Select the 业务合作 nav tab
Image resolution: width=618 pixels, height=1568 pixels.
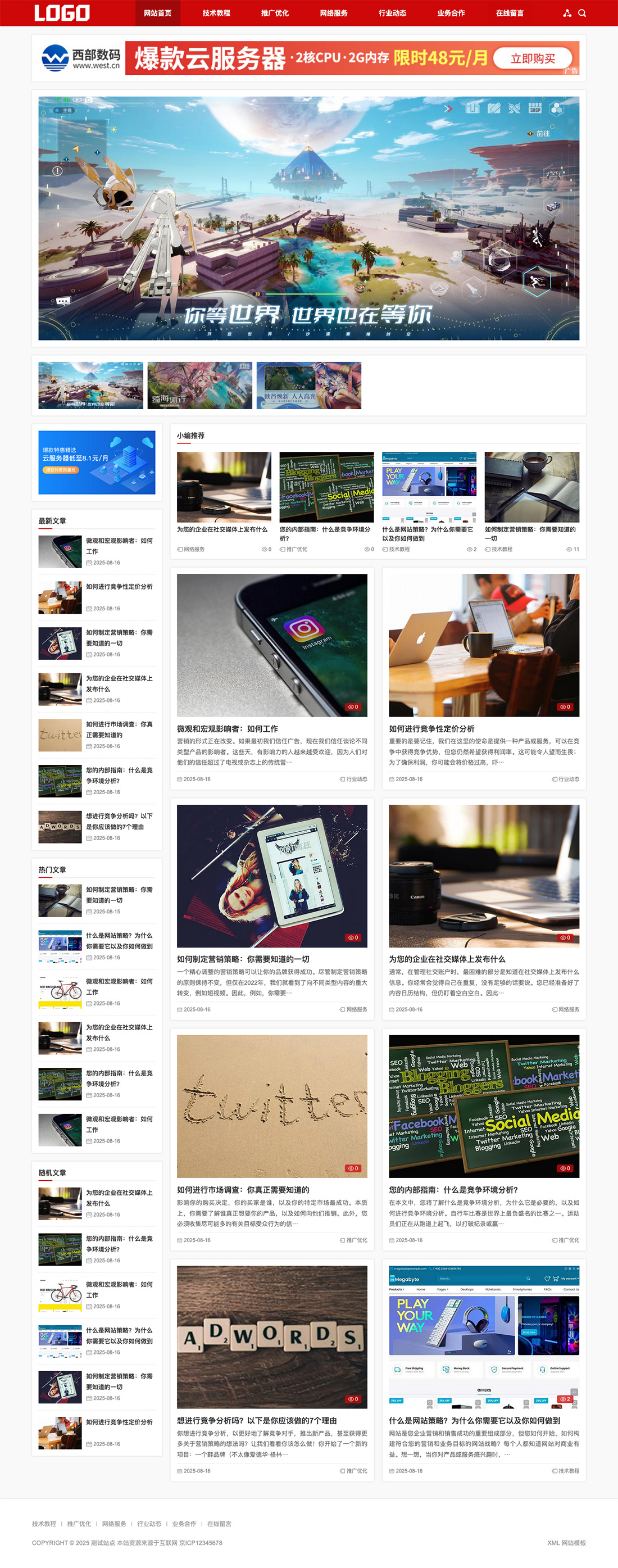451,13
